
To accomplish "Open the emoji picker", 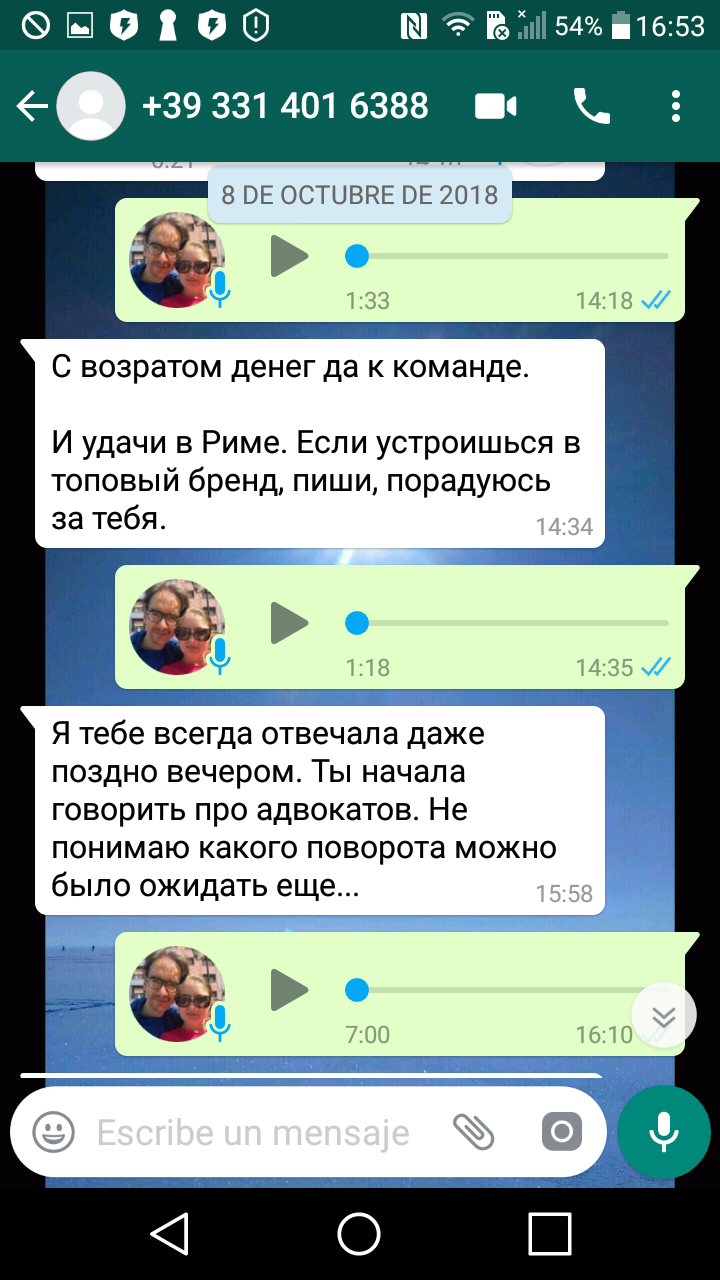I will pyautogui.click(x=54, y=1132).
